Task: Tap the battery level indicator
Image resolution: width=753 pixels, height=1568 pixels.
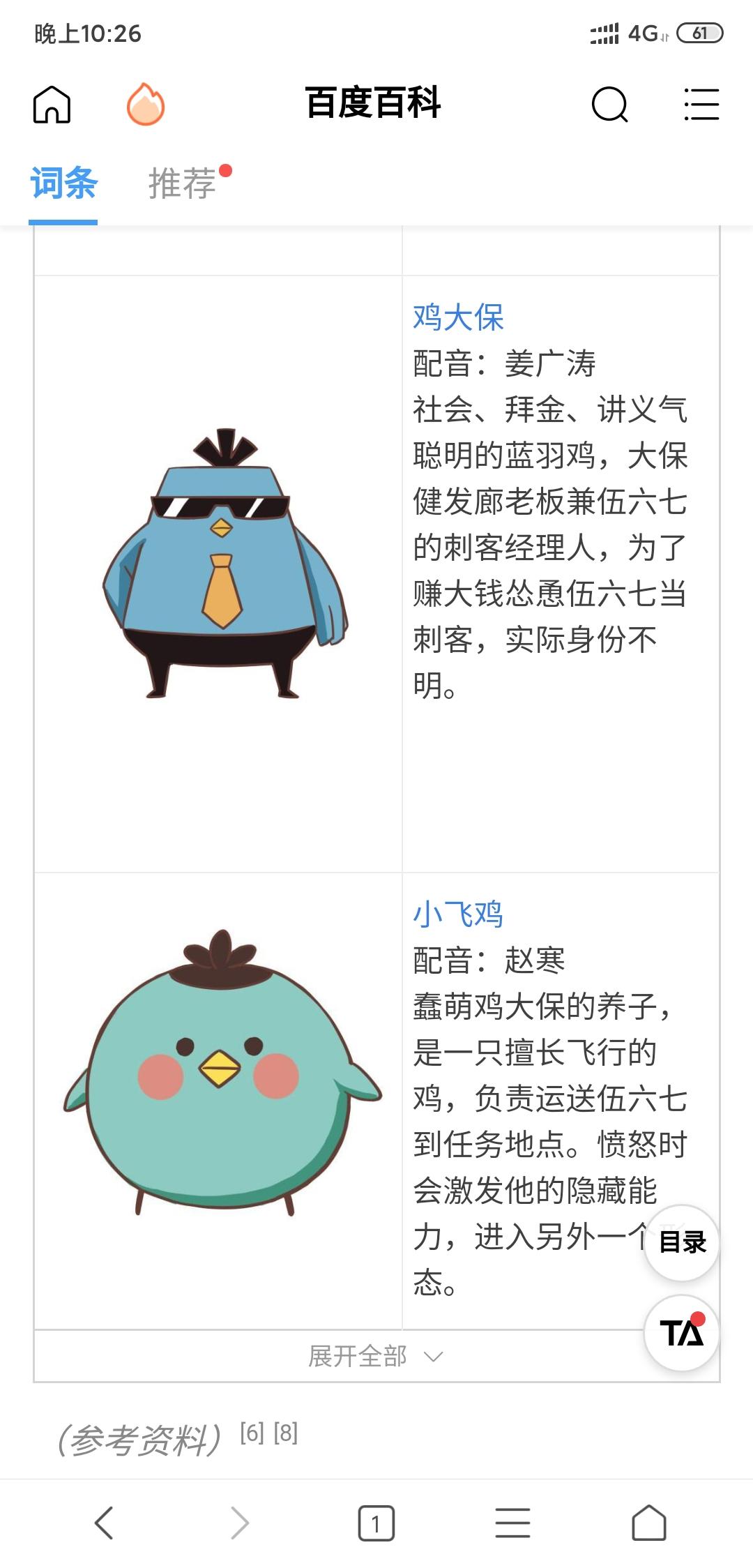Action: tap(699, 31)
